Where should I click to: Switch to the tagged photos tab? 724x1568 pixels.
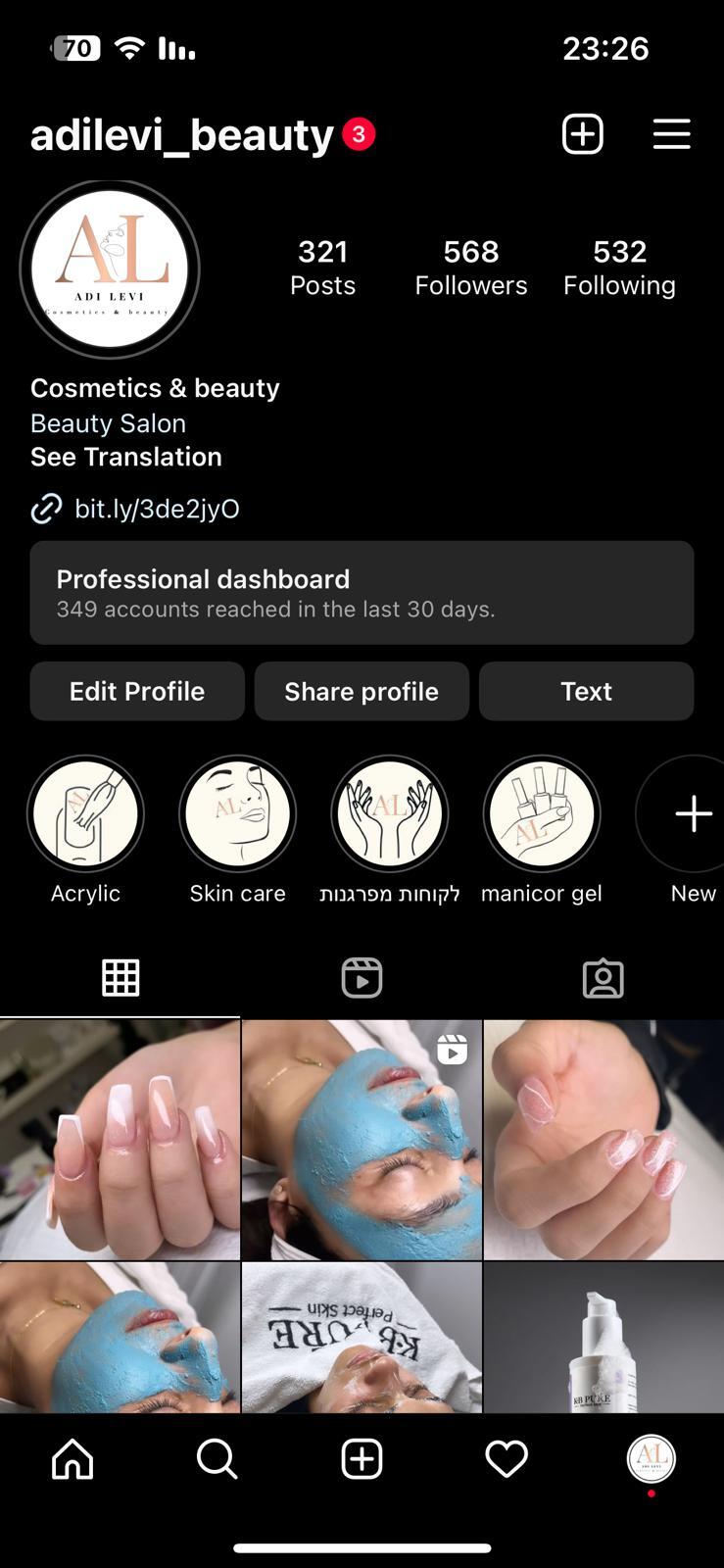tap(603, 978)
